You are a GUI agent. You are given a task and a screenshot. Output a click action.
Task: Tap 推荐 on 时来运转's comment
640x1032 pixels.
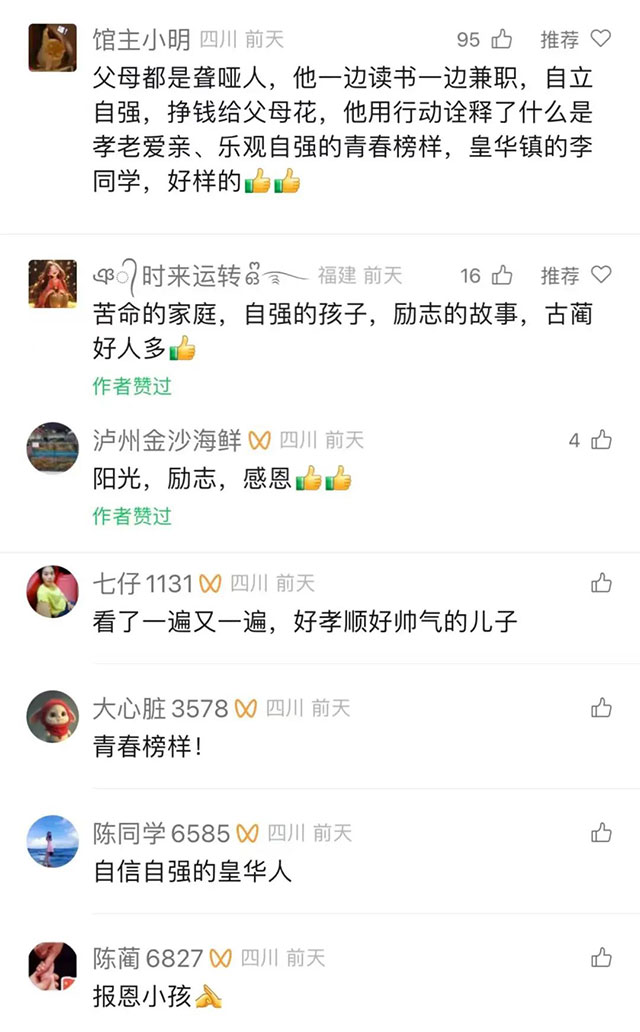pos(600,275)
